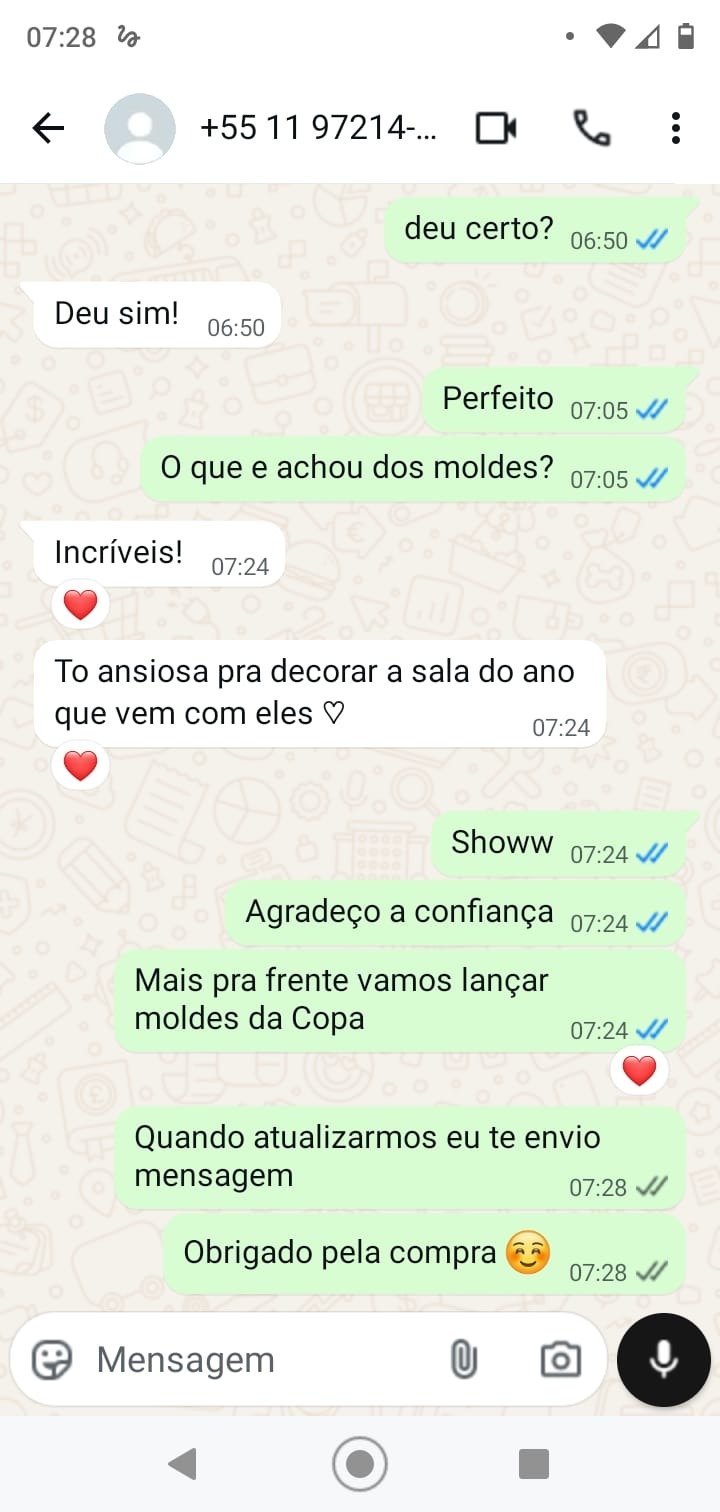Select the 'Deu sim!' message bubble
This screenshot has height=1512, width=720.
[x=155, y=313]
